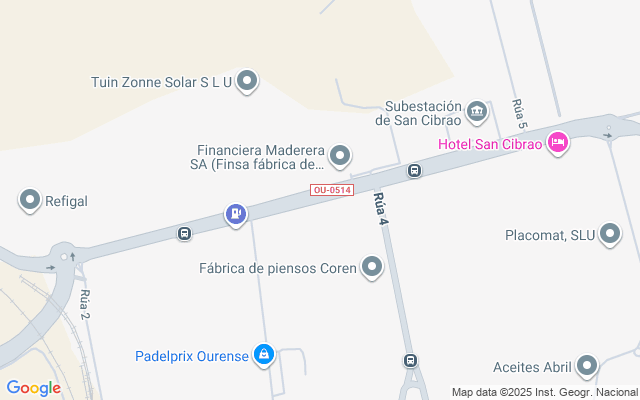Select the Subestación de San Cibrao pin
This screenshot has height=400, width=640.
(x=477, y=109)
